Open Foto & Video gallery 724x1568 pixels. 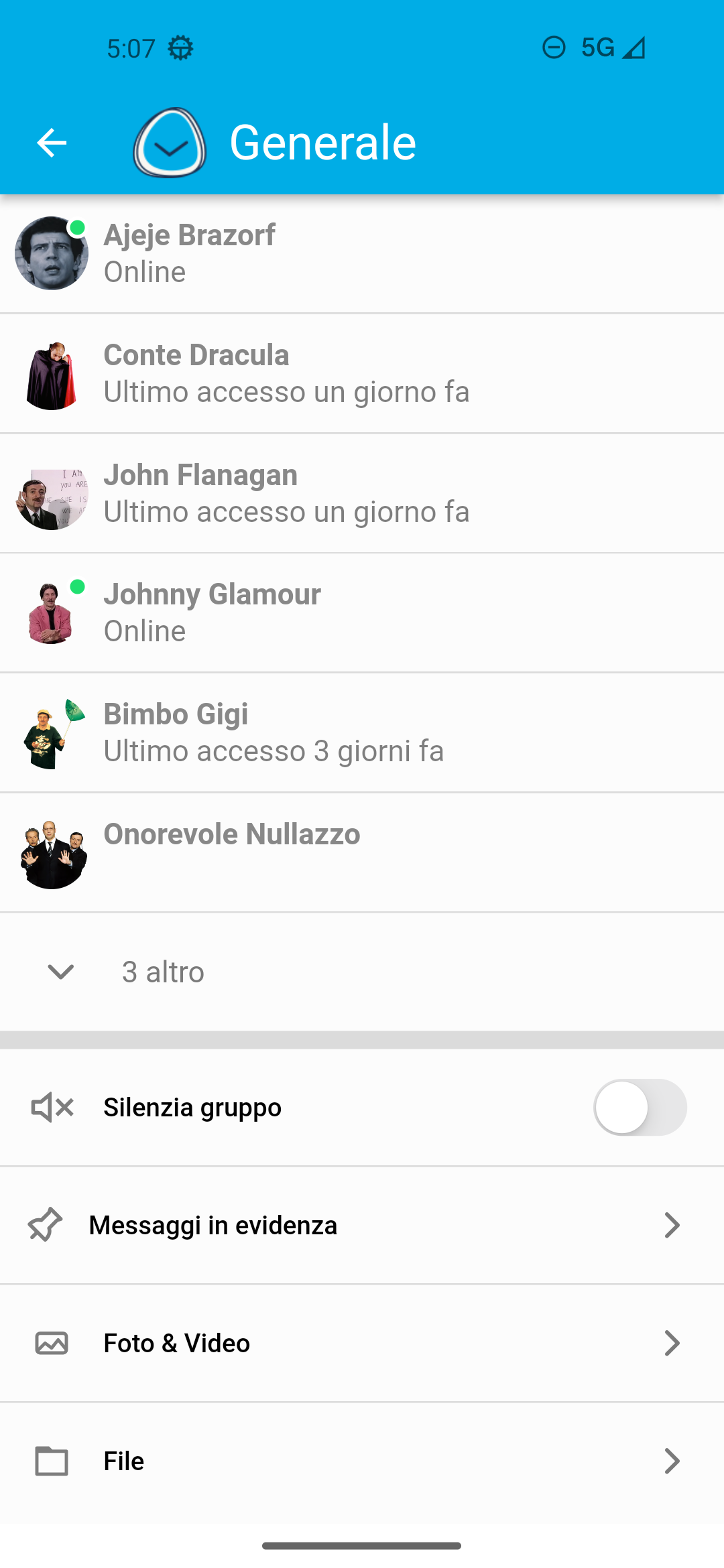(x=362, y=1343)
